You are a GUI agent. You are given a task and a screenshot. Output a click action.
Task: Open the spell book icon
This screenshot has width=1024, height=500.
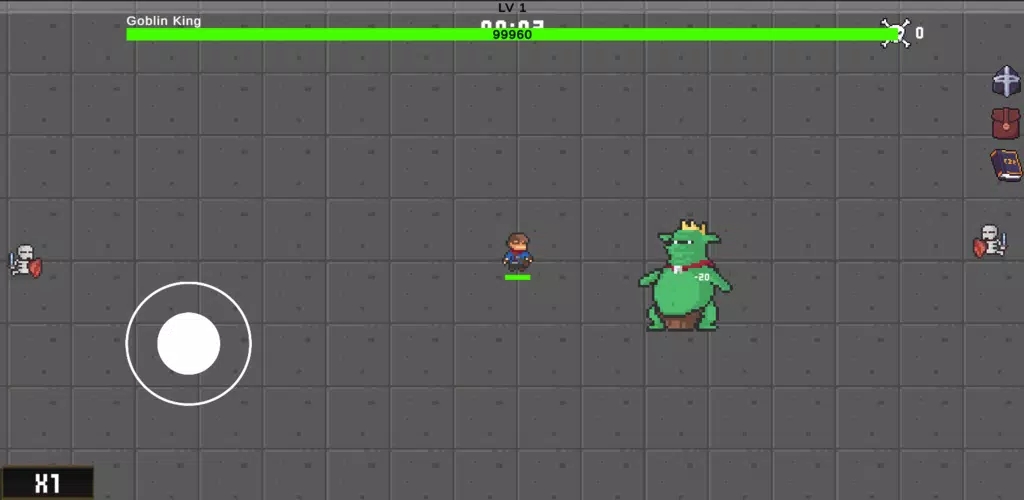pos(1006,165)
